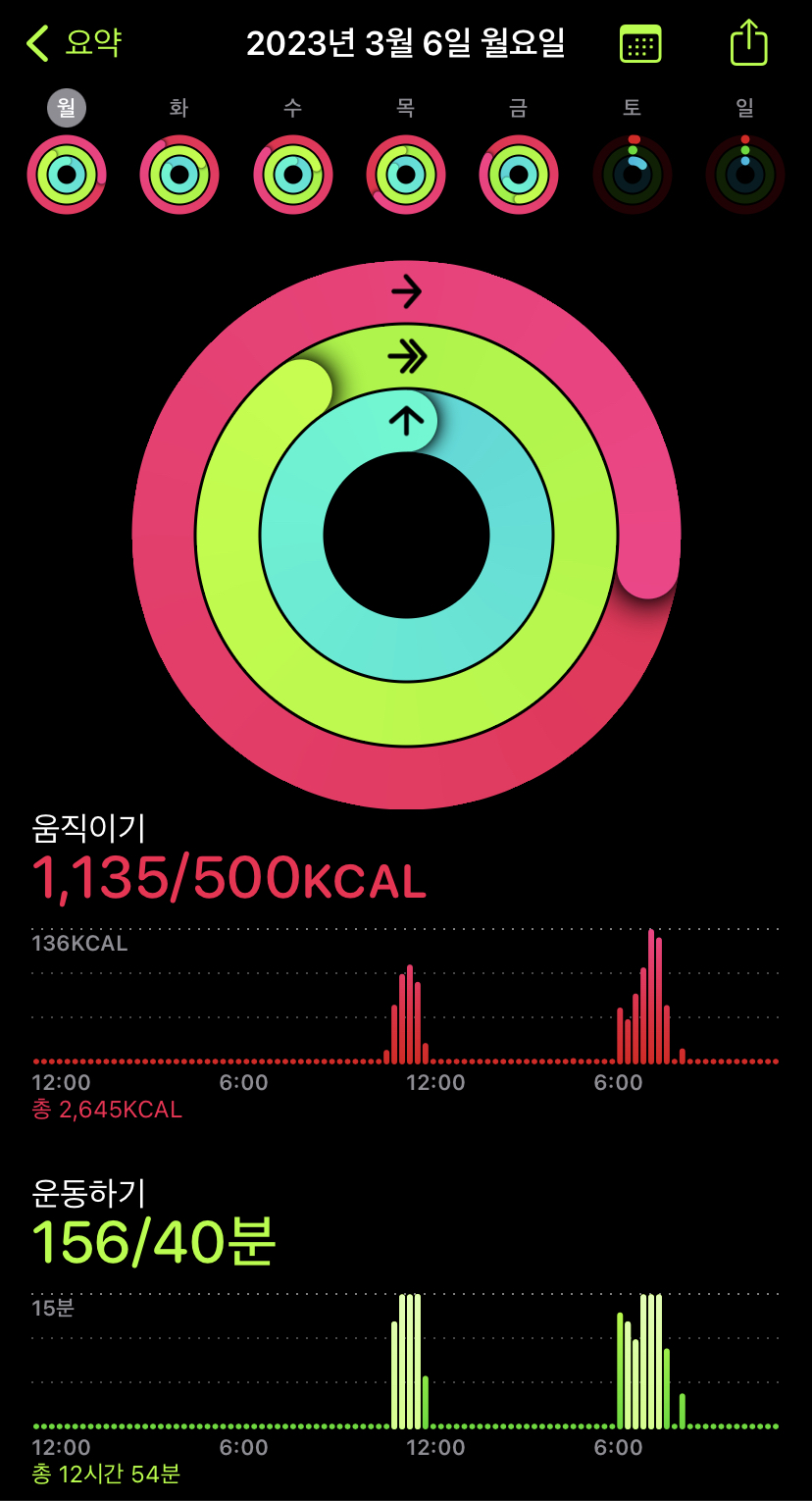
Task: Select 월 activity rings
Action: [67, 175]
